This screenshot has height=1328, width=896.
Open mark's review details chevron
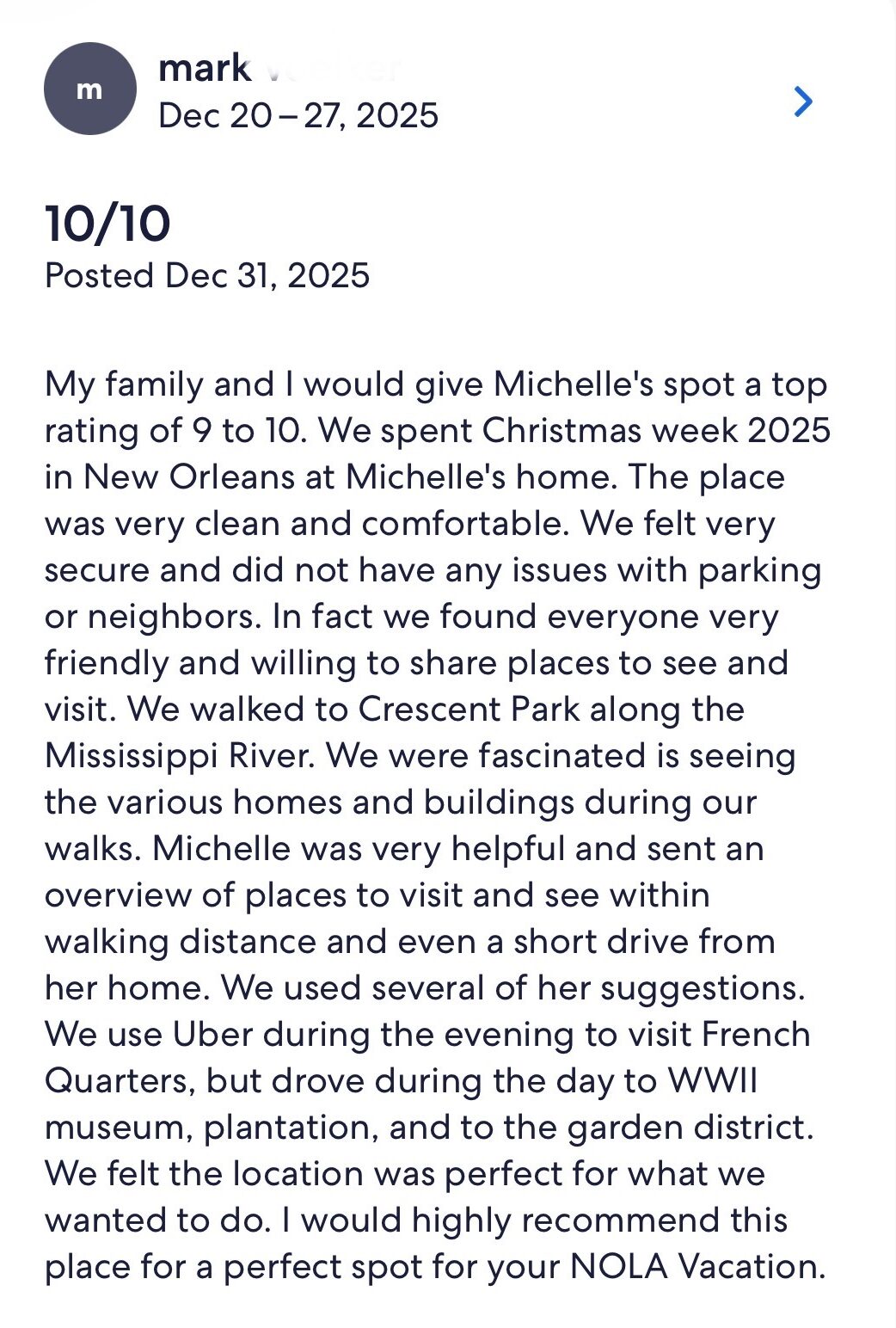[x=802, y=101]
